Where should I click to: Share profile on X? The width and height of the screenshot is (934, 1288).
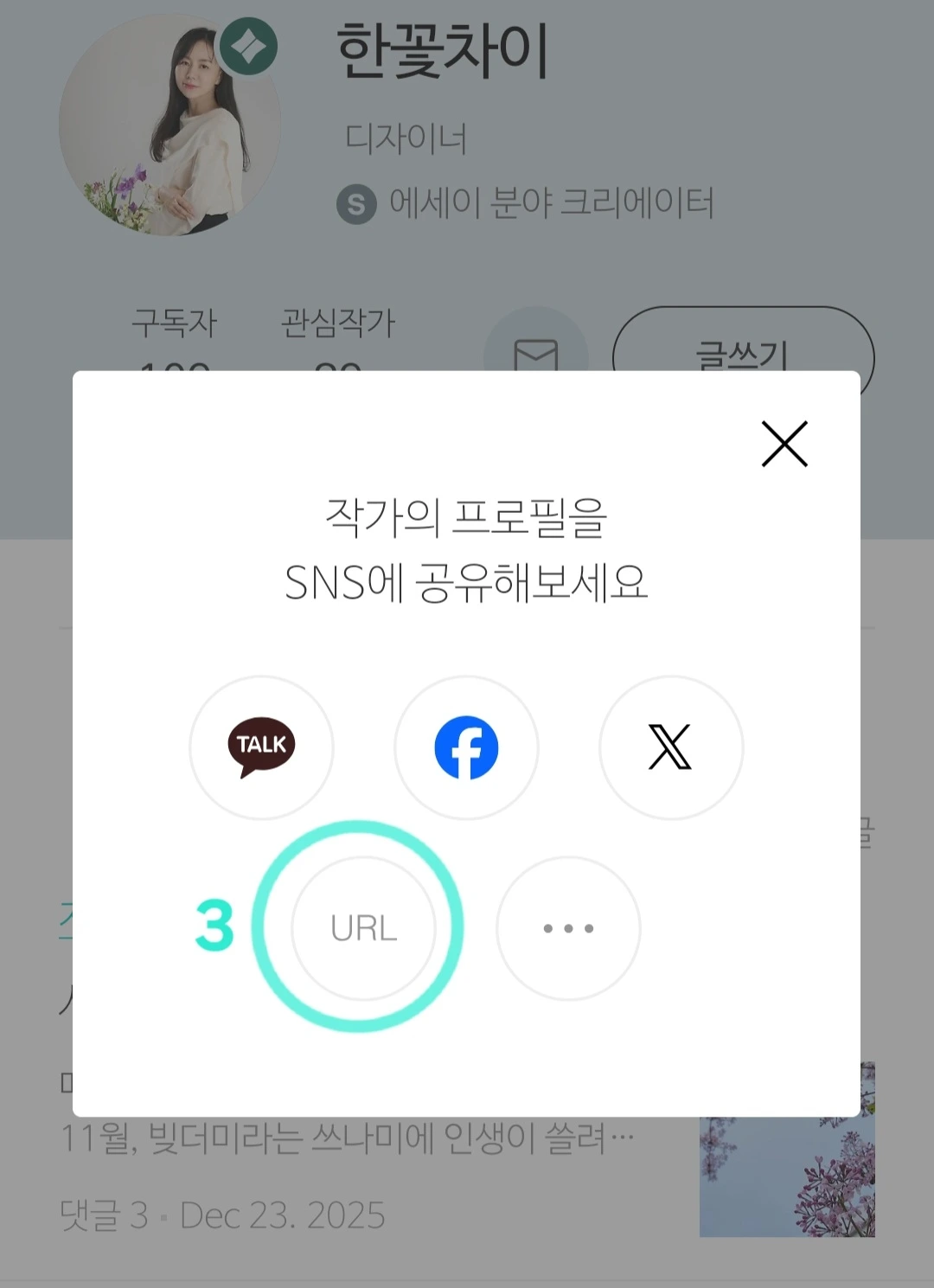pyautogui.click(x=671, y=747)
